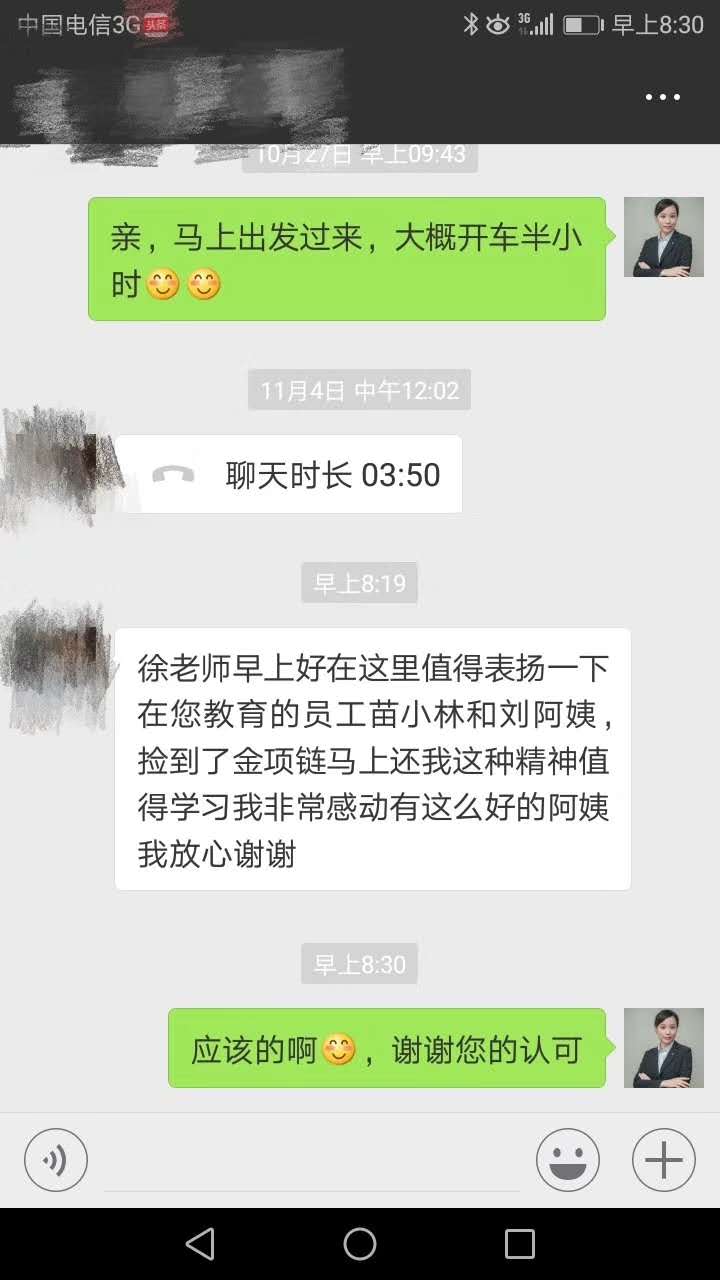Switch to voice message input
The image size is (720, 1280).
pos(56,1160)
